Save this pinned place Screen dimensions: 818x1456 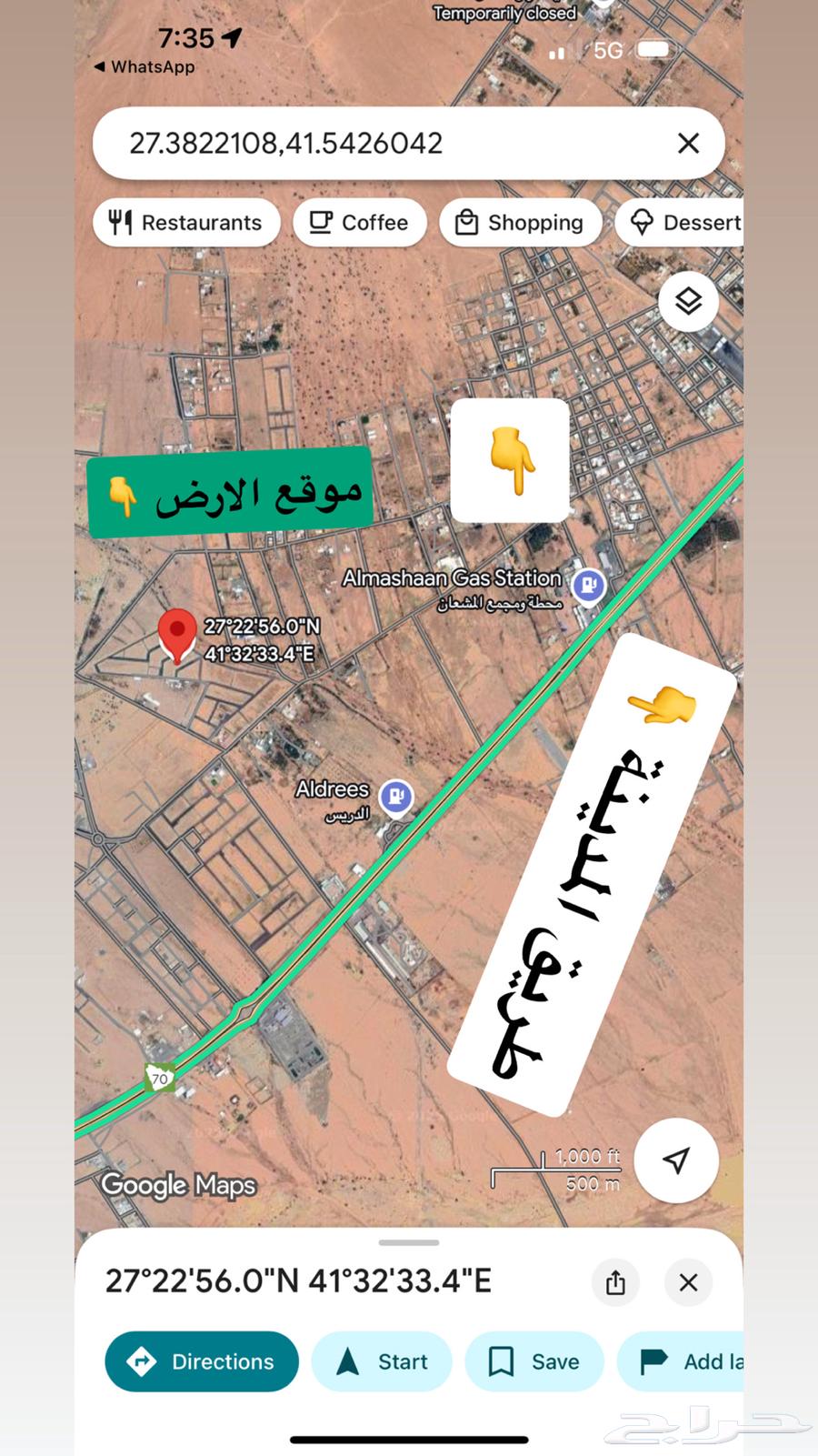[534, 1361]
